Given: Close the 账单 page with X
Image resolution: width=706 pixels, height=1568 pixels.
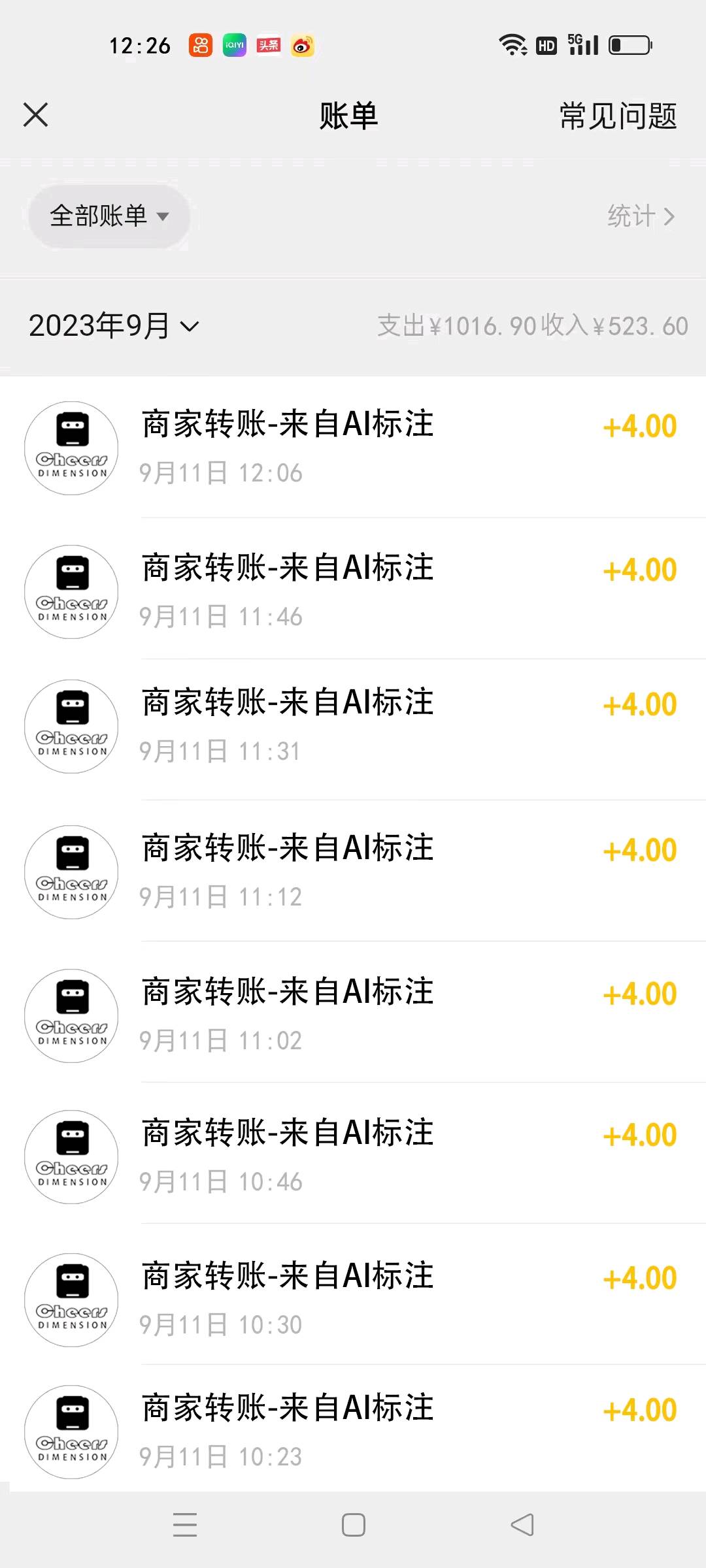Looking at the screenshot, I should pyautogui.click(x=35, y=115).
